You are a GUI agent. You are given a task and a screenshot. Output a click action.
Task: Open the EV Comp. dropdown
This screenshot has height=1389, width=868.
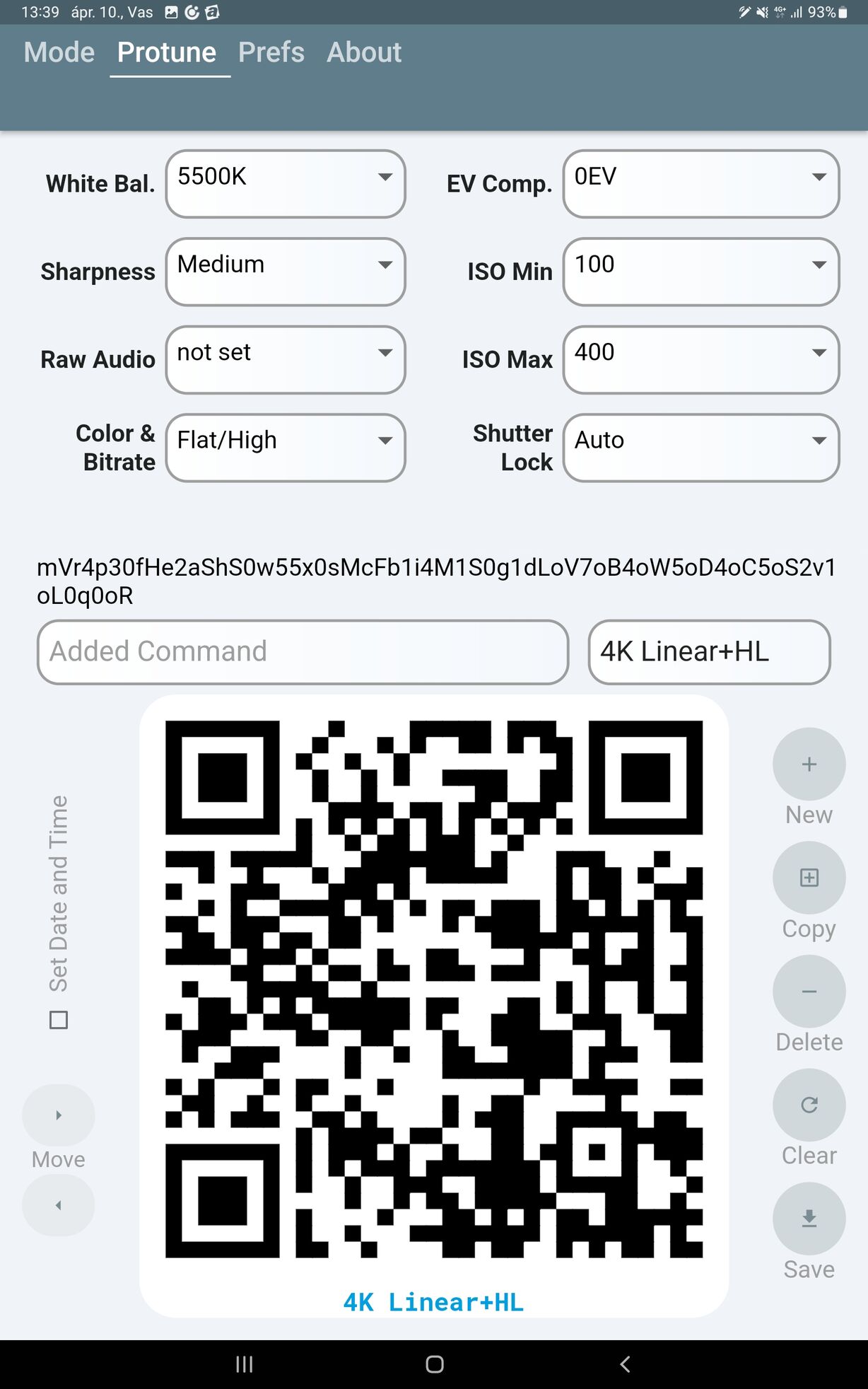(x=700, y=183)
